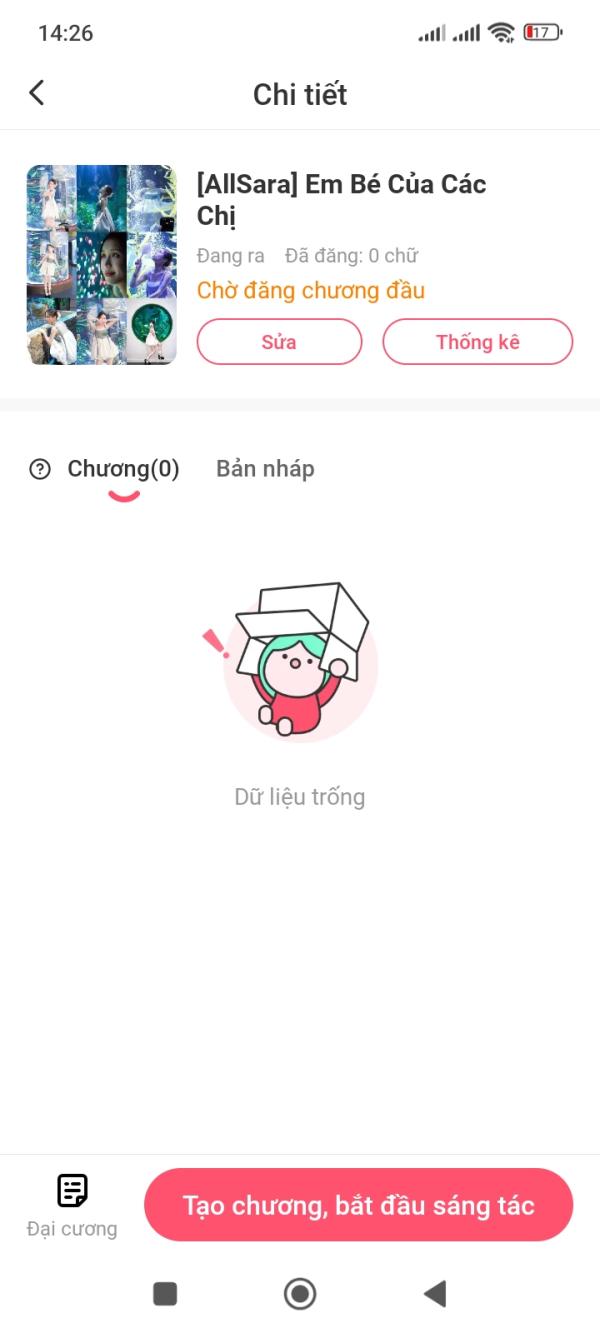Go back using the top-left arrow
The height and width of the screenshot is (1333, 600).
coord(37,93)
